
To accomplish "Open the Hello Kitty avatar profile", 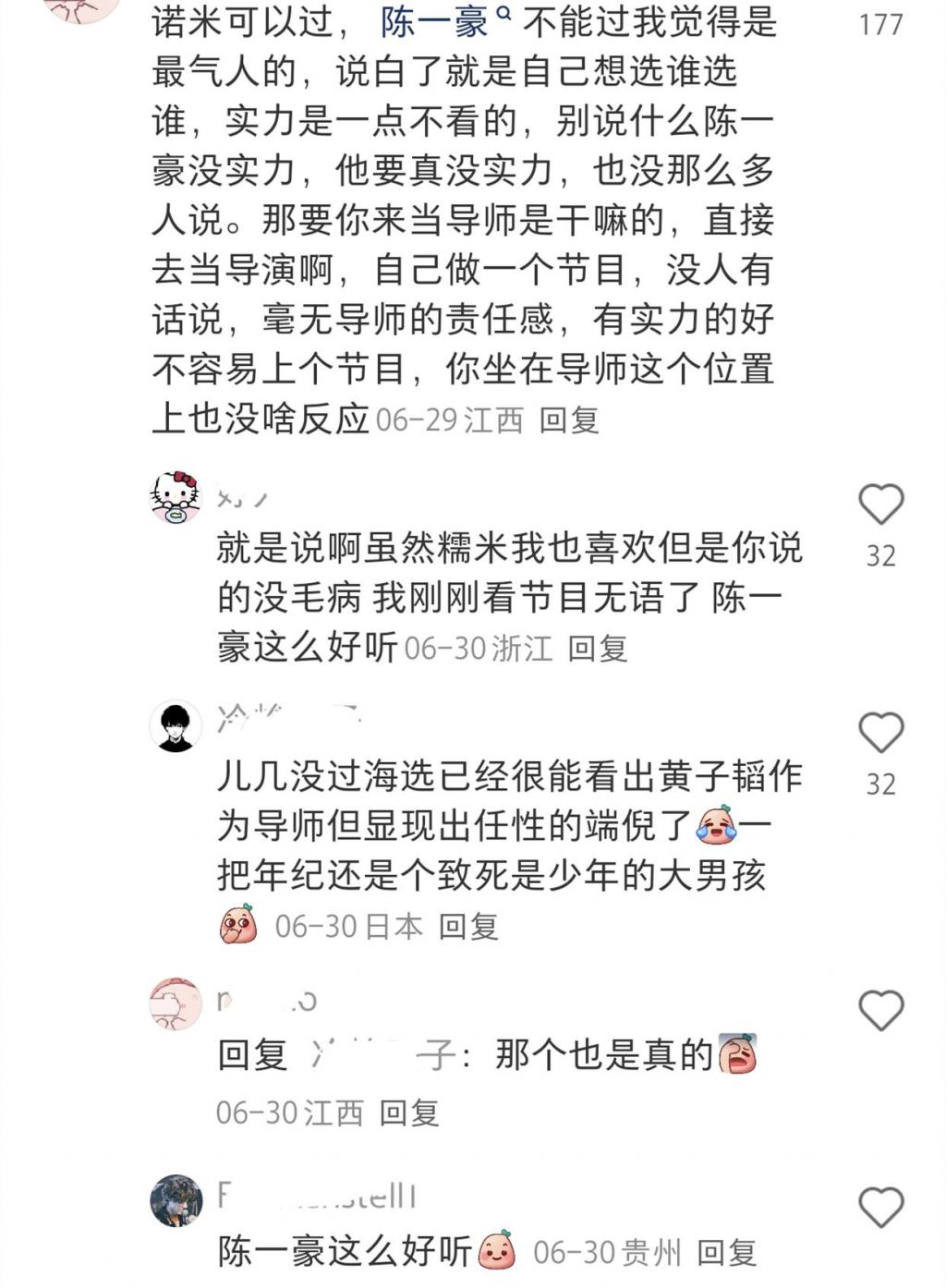I will click(x=176, y=497).
